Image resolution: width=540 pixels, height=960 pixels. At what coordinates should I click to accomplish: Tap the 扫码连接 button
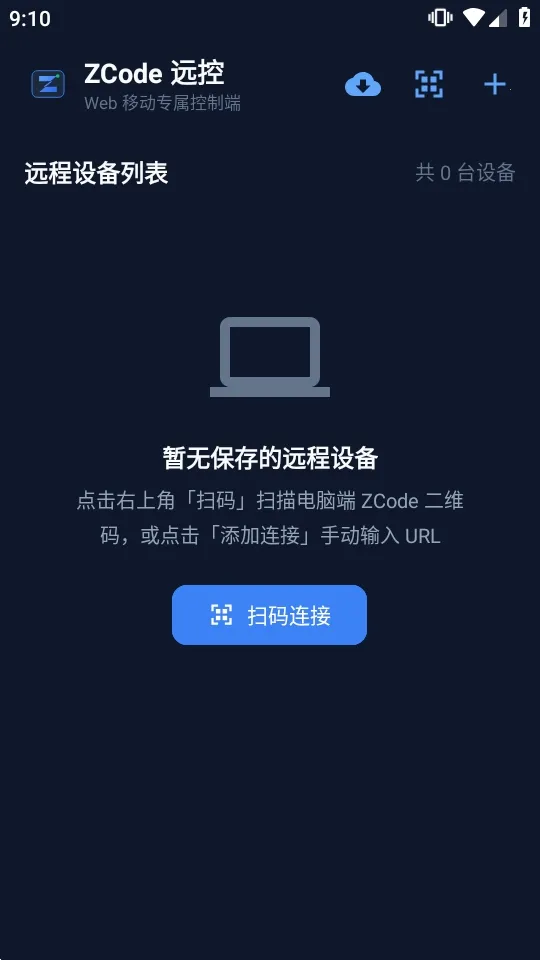pos(269,615)
